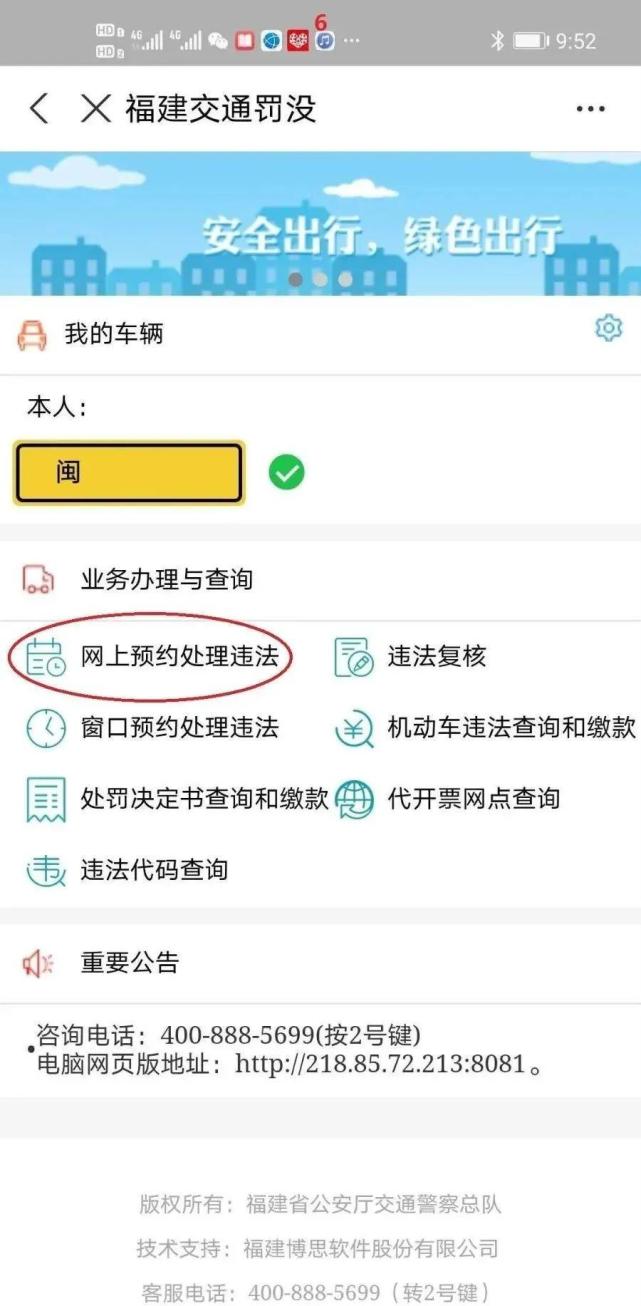Image resolution: width=641 pixels, height=1306 pixels.
Task: Tap the 安全出行 banner image
Action: pyautogui.click(x=320, y=224)
